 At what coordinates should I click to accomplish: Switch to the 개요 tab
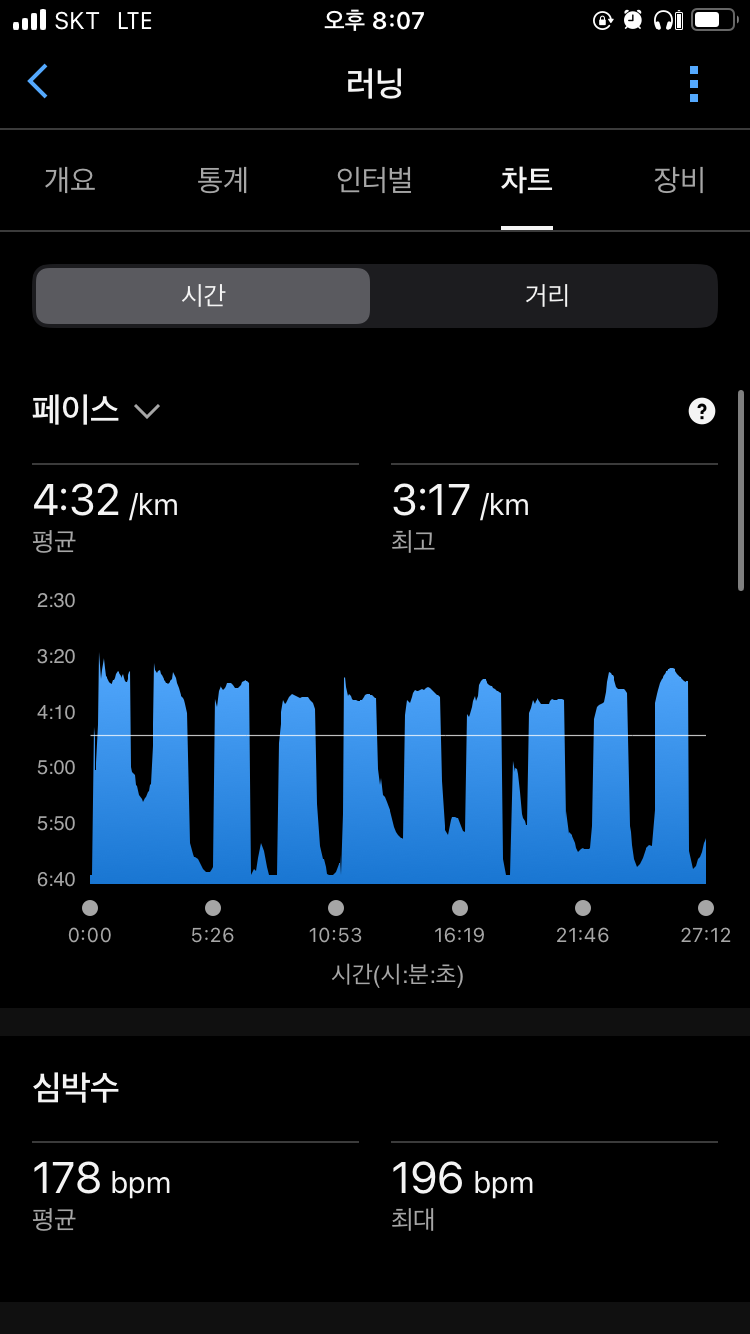click(x=70, y=180)
